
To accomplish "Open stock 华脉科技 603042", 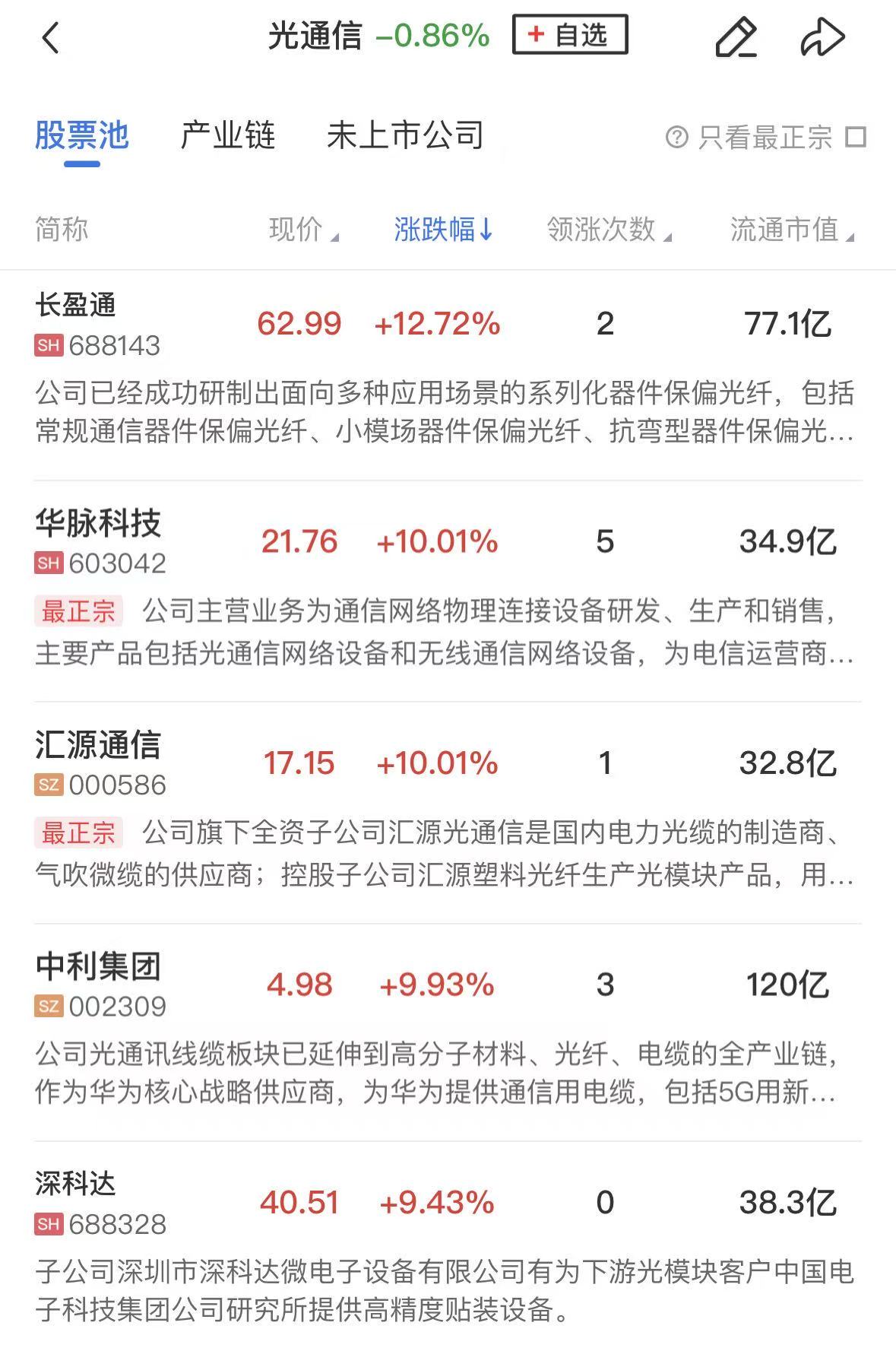I will pos(99,542).
